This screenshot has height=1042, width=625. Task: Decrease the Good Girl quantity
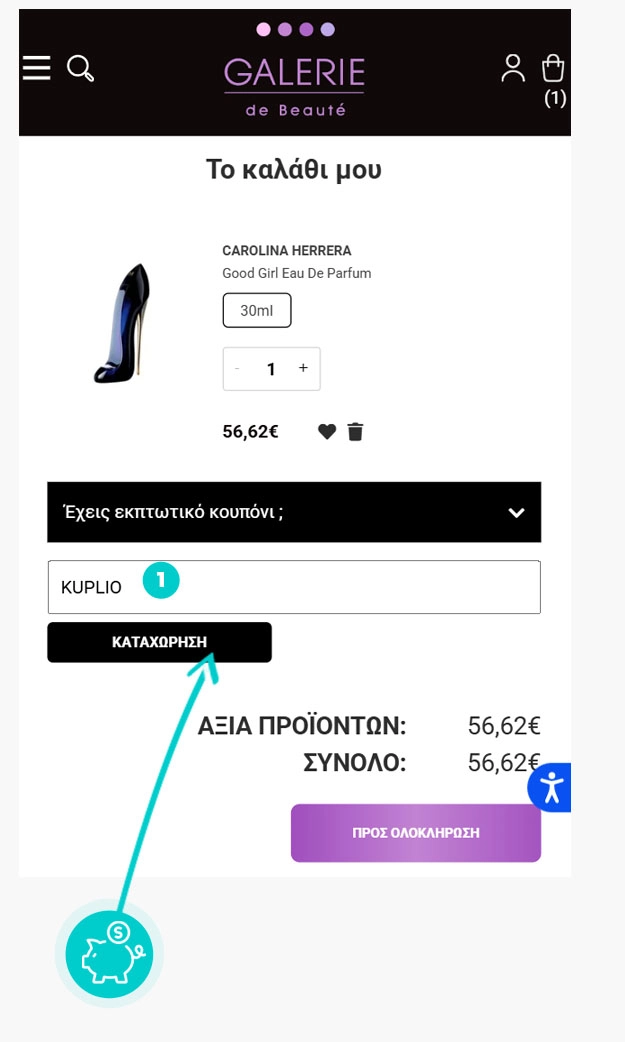point(237,369)
